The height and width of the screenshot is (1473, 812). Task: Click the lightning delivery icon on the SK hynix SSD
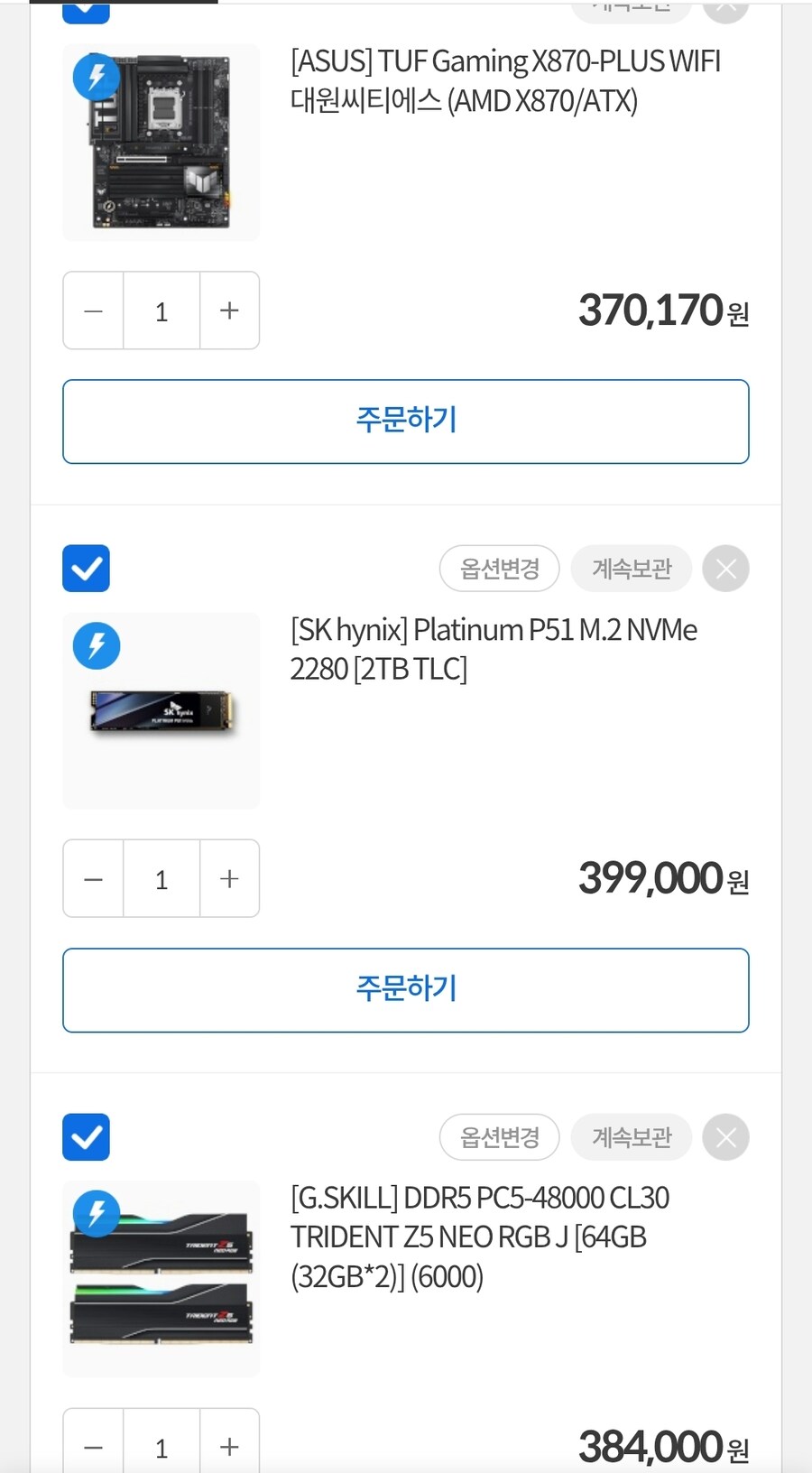click(x=96, y=645)
